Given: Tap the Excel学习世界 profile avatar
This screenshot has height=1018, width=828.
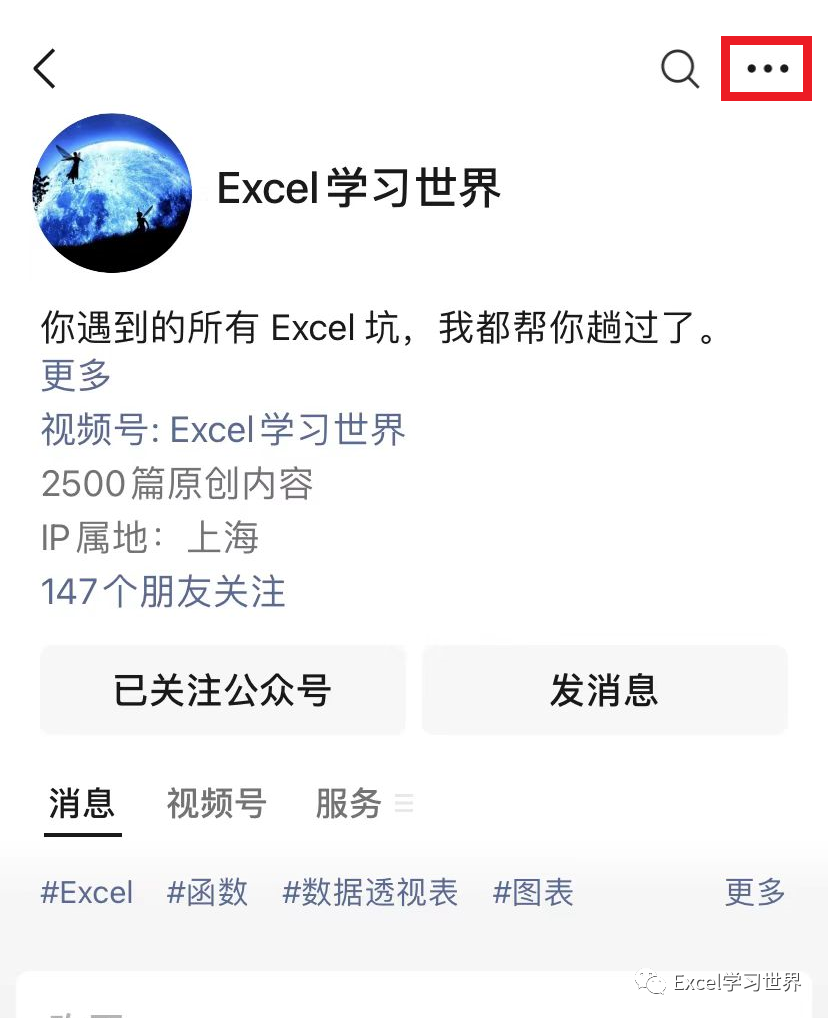Looking at the screenshot, I should click(x=112, y=192).
